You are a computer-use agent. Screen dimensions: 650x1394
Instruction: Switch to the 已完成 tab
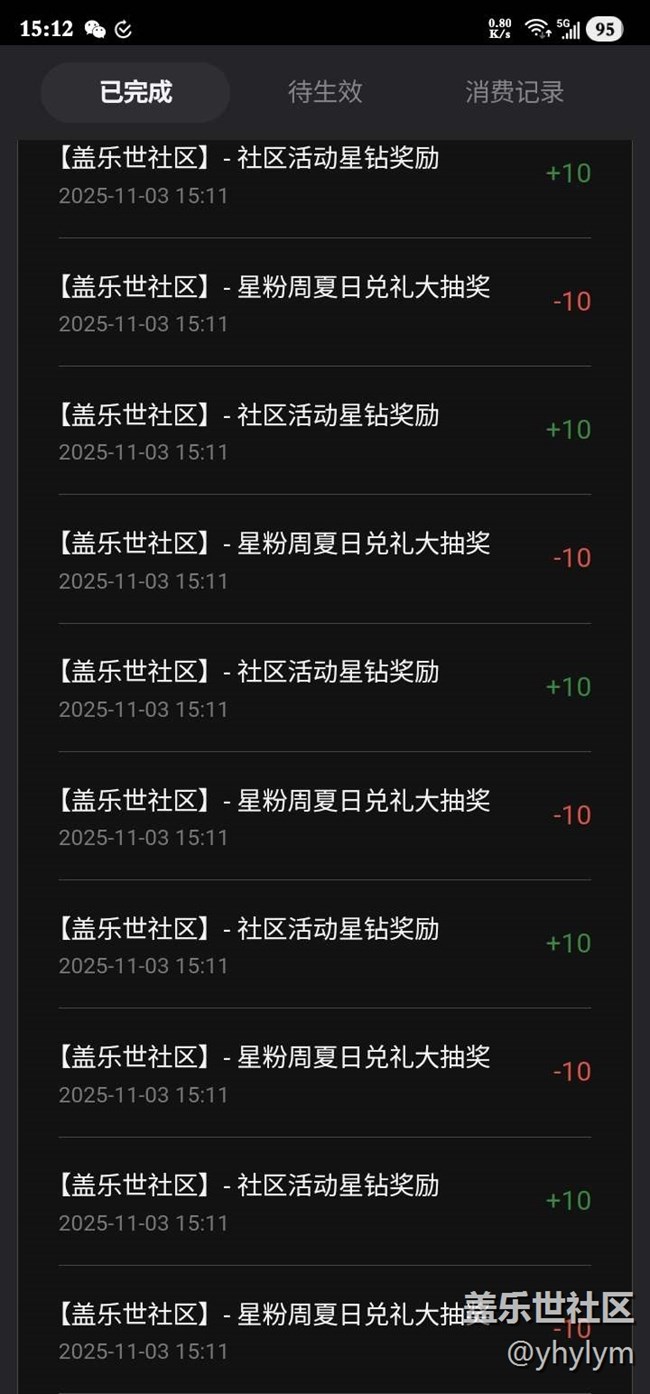136,93
